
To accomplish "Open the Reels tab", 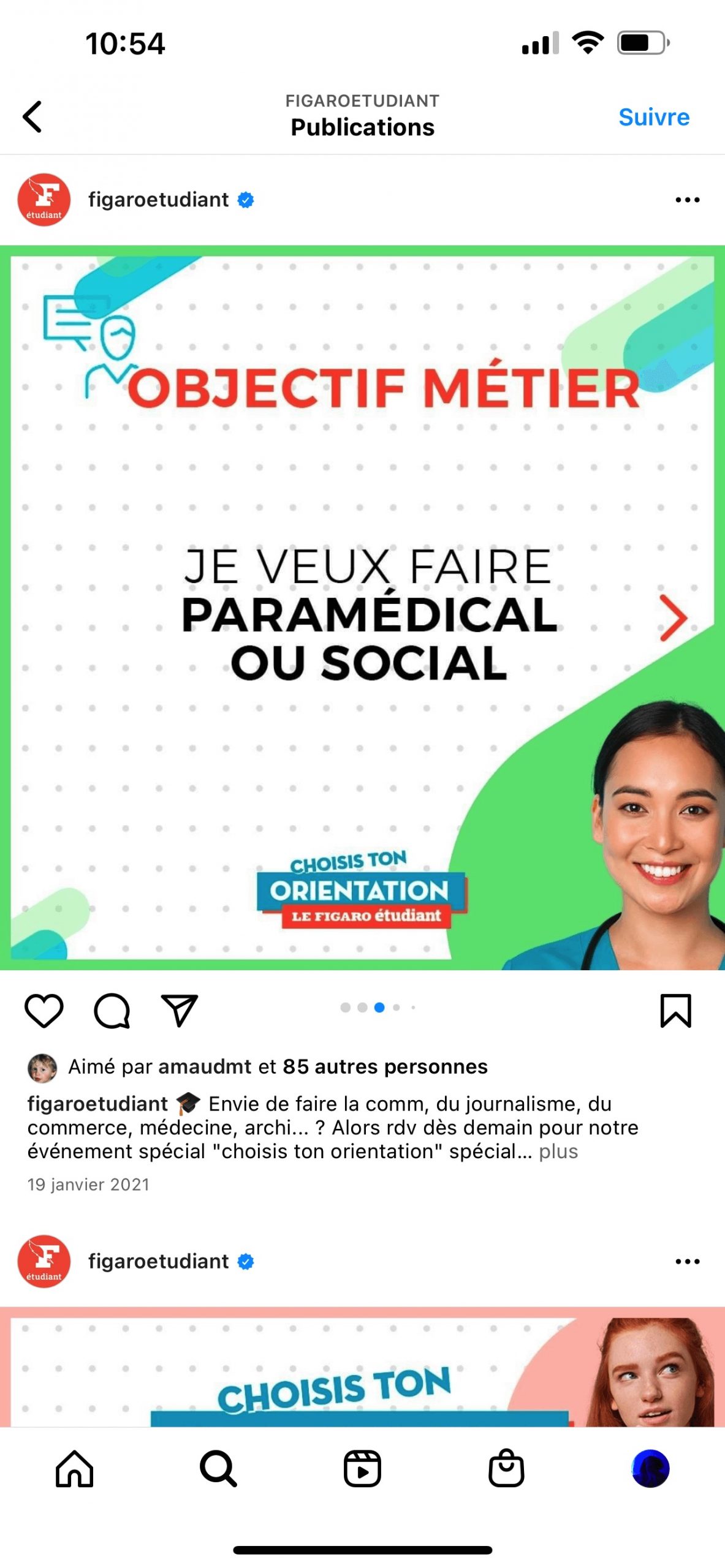I will (362, 1469).
